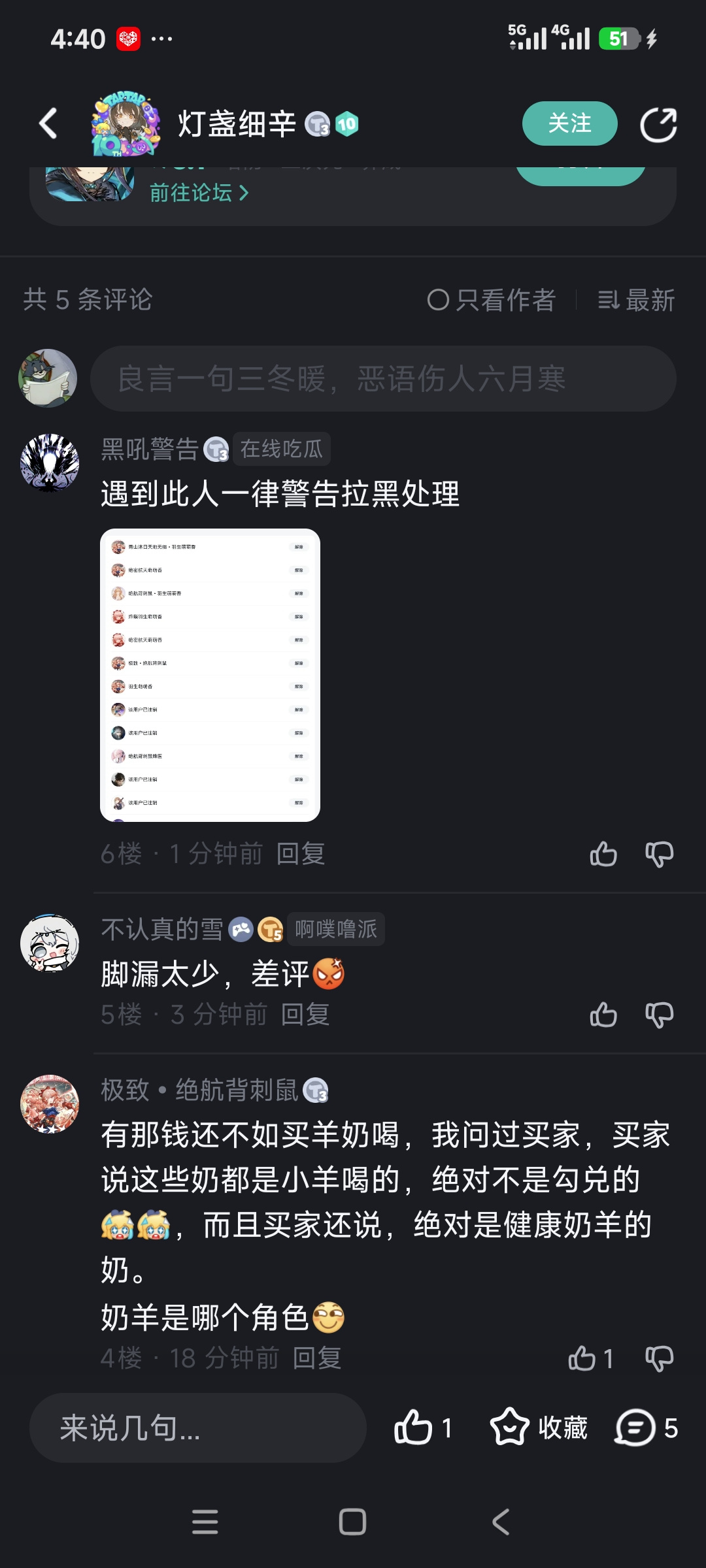Add the post to 收藏 favorites
706x1568 pixels.
539,1428
